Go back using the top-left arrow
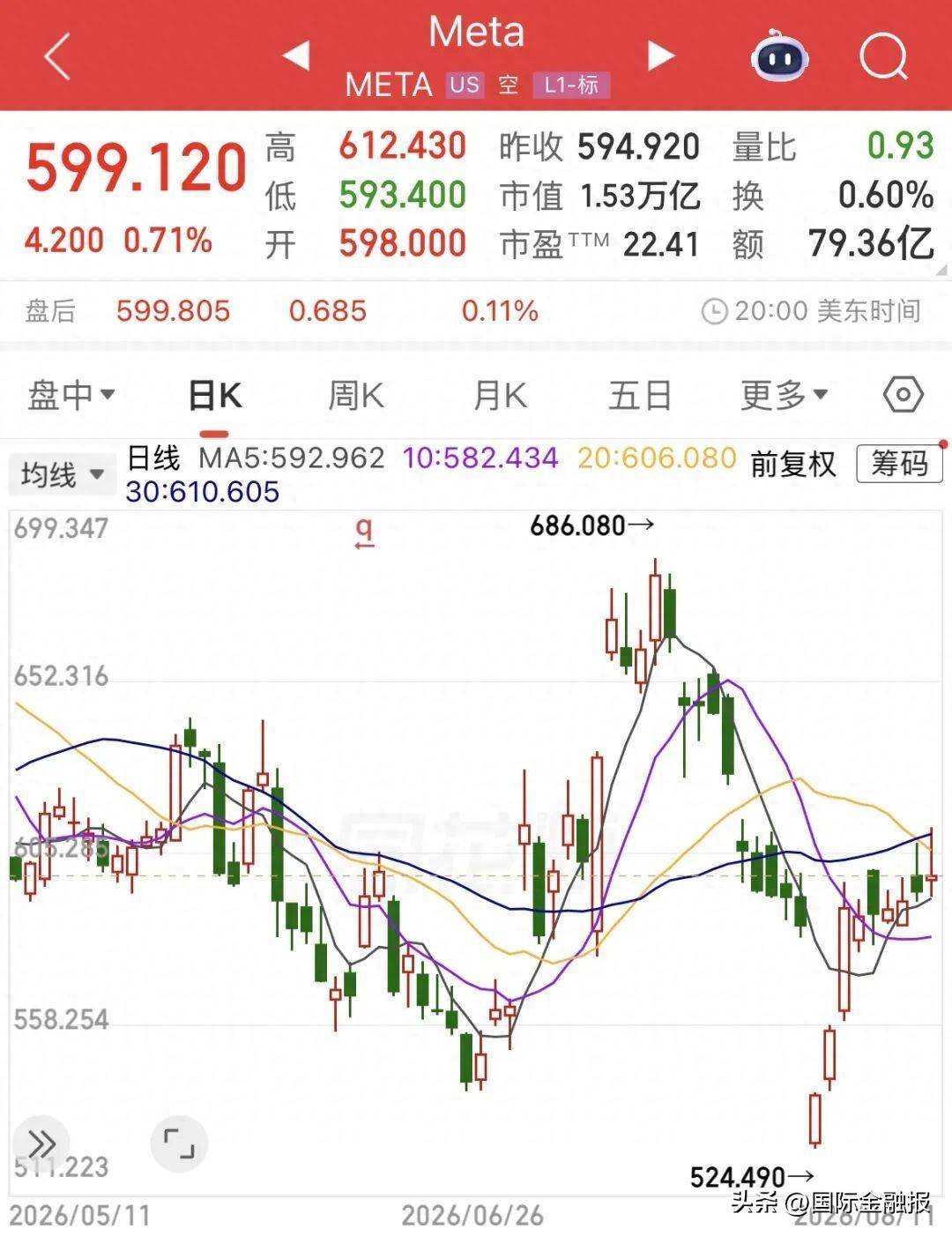Viewport: 952px width, 1236px height. [x=57, y=57]
